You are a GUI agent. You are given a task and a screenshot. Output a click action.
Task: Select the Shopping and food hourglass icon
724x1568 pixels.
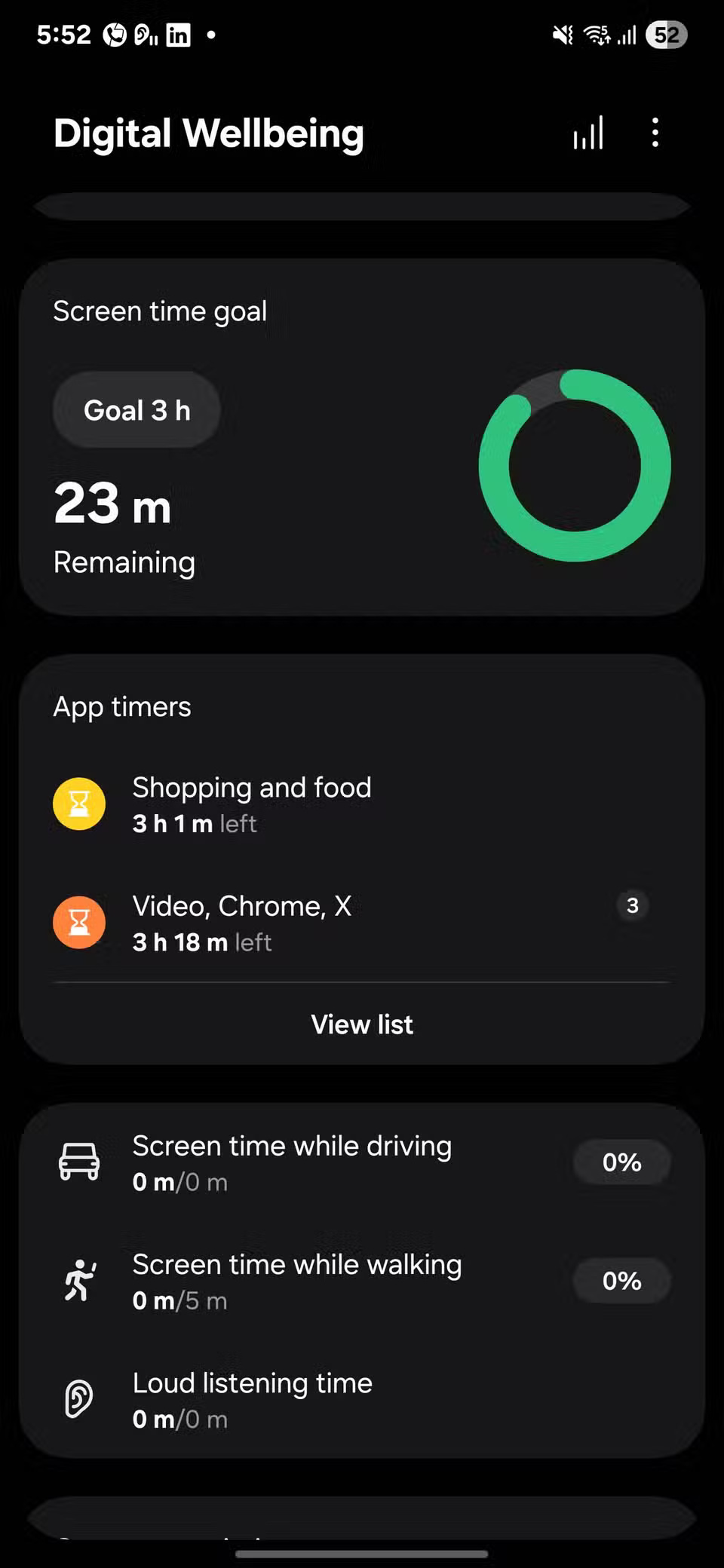[78, 804]
